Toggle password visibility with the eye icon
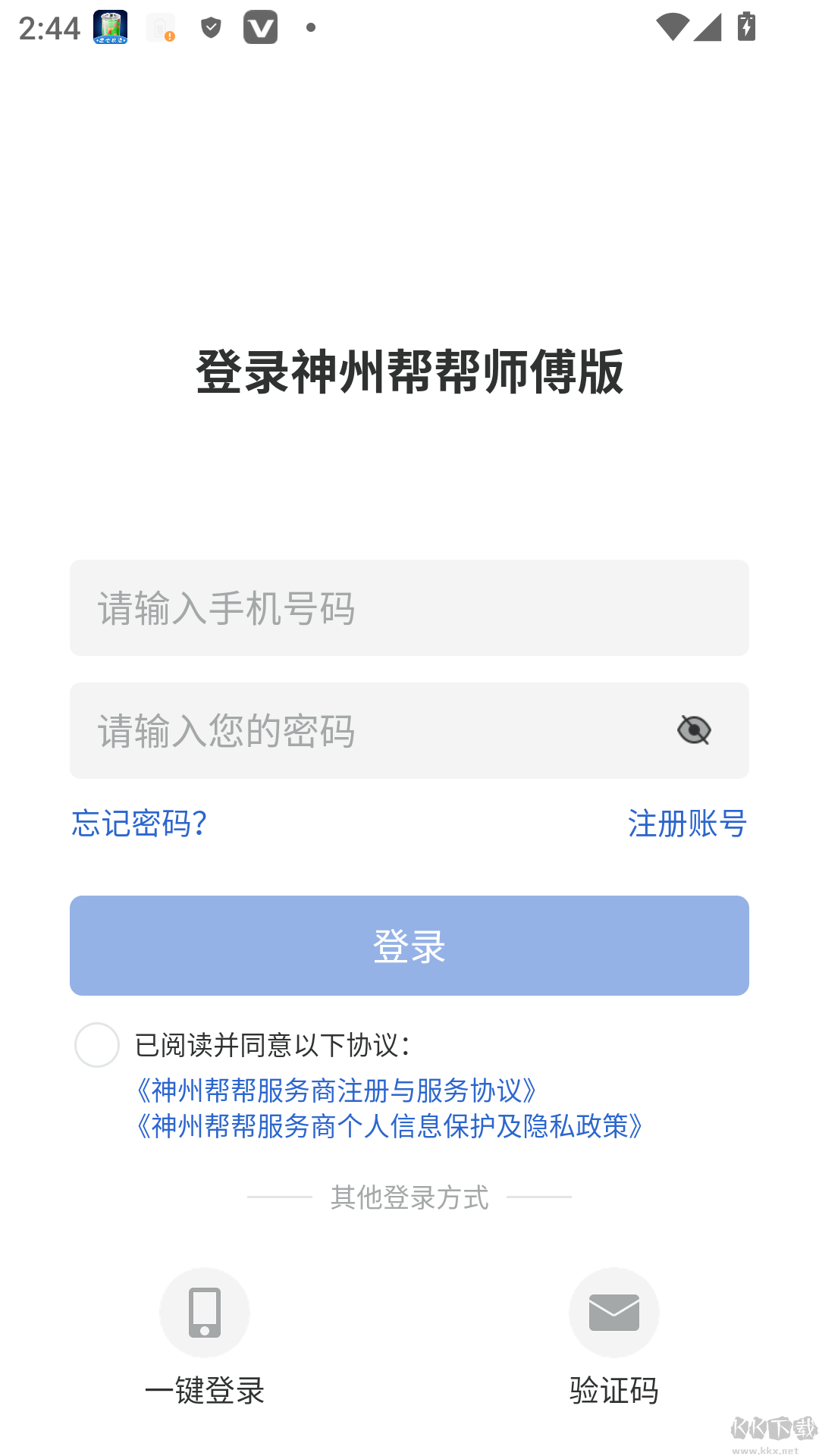The image size is (819, 1456). [695, 730]
